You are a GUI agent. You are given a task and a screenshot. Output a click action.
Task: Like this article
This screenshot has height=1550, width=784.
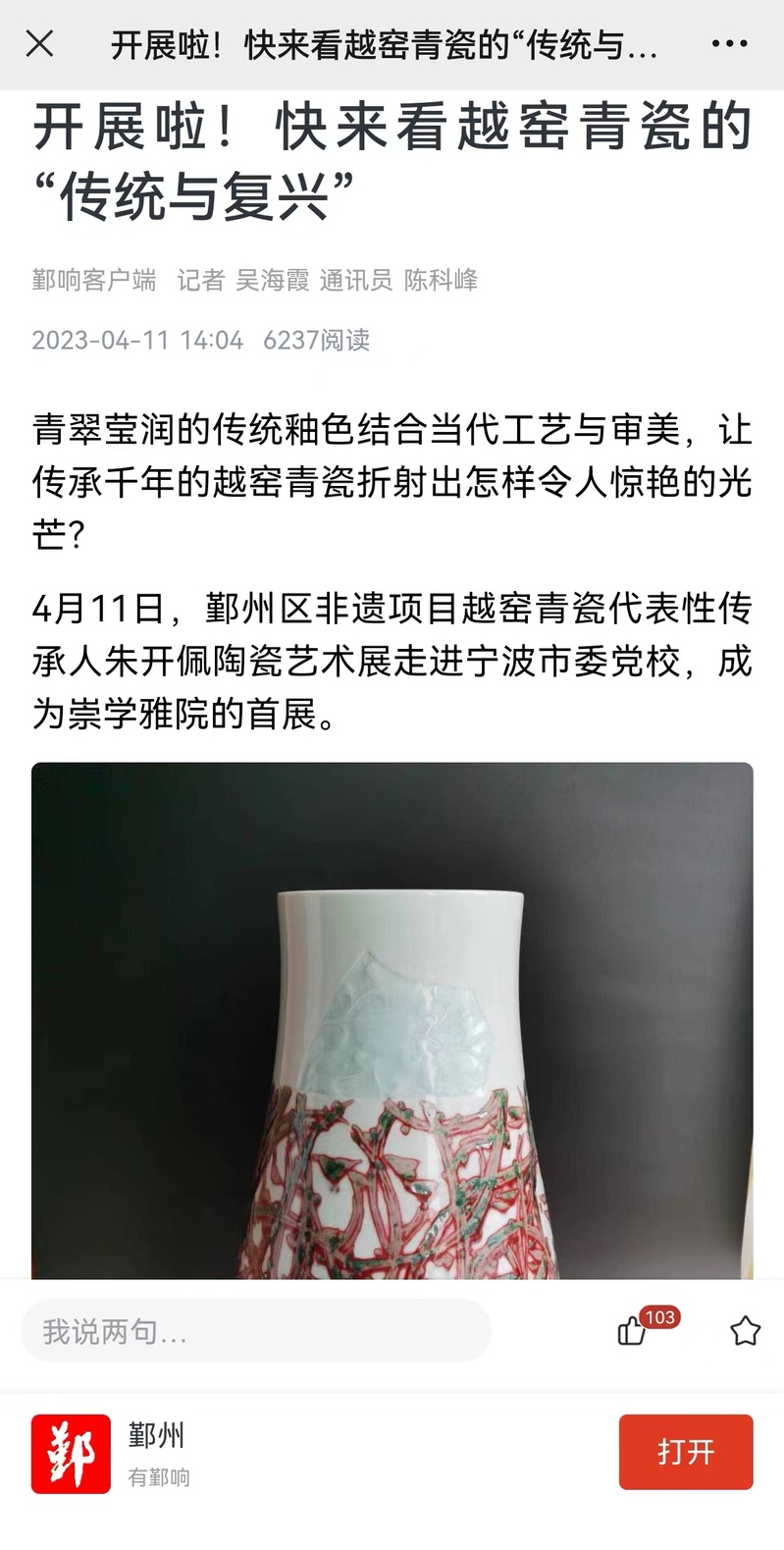[633, 1331]
